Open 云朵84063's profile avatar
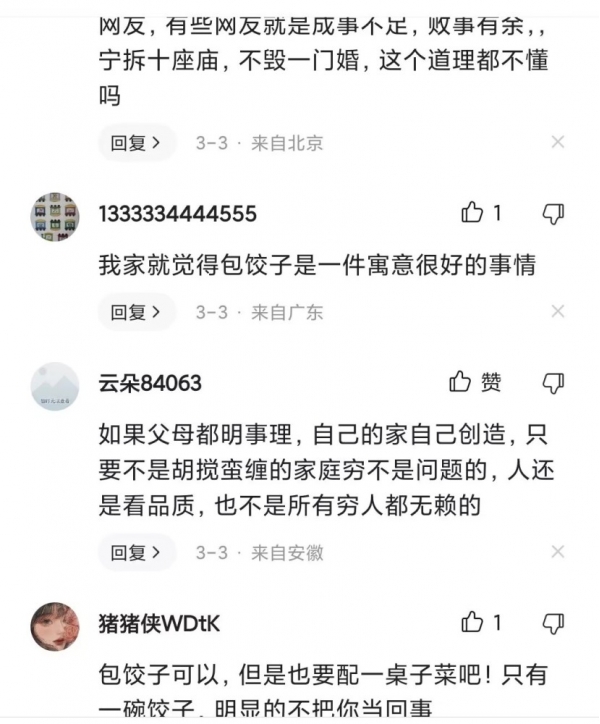 (x=54, y=386)
